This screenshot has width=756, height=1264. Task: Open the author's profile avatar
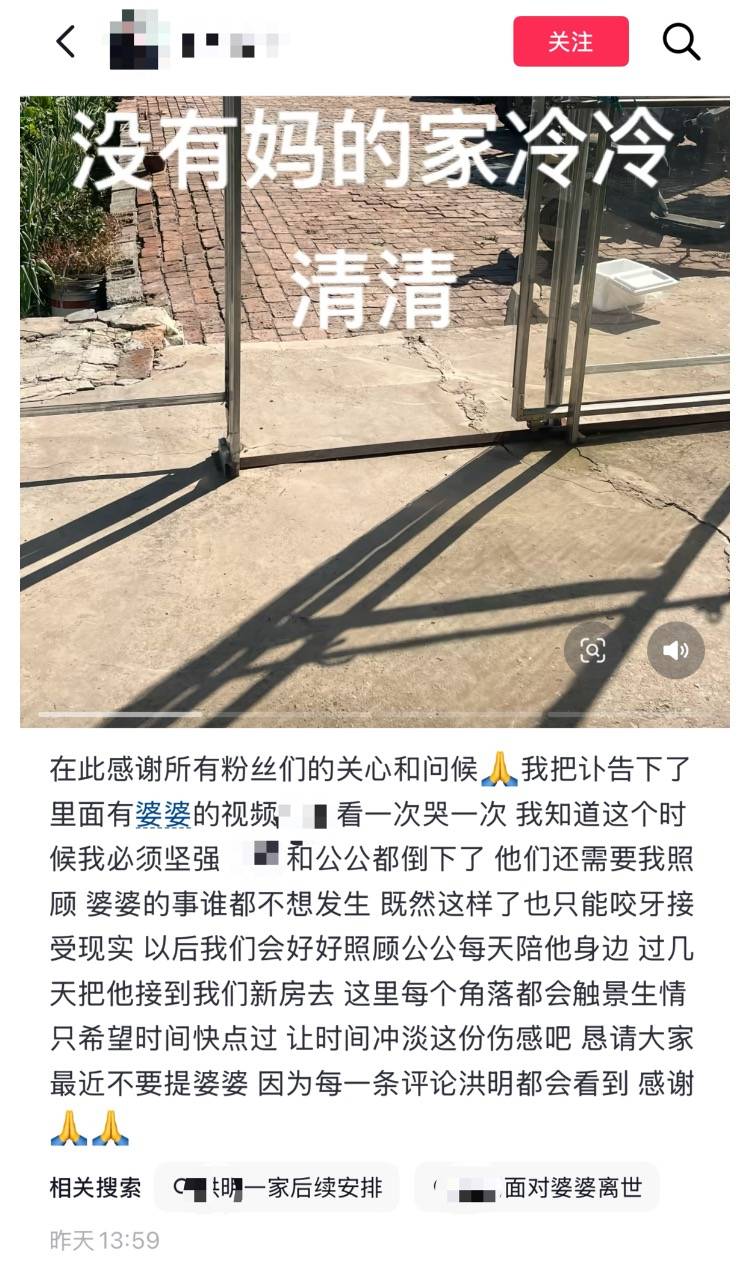click(x=133, y=42)
